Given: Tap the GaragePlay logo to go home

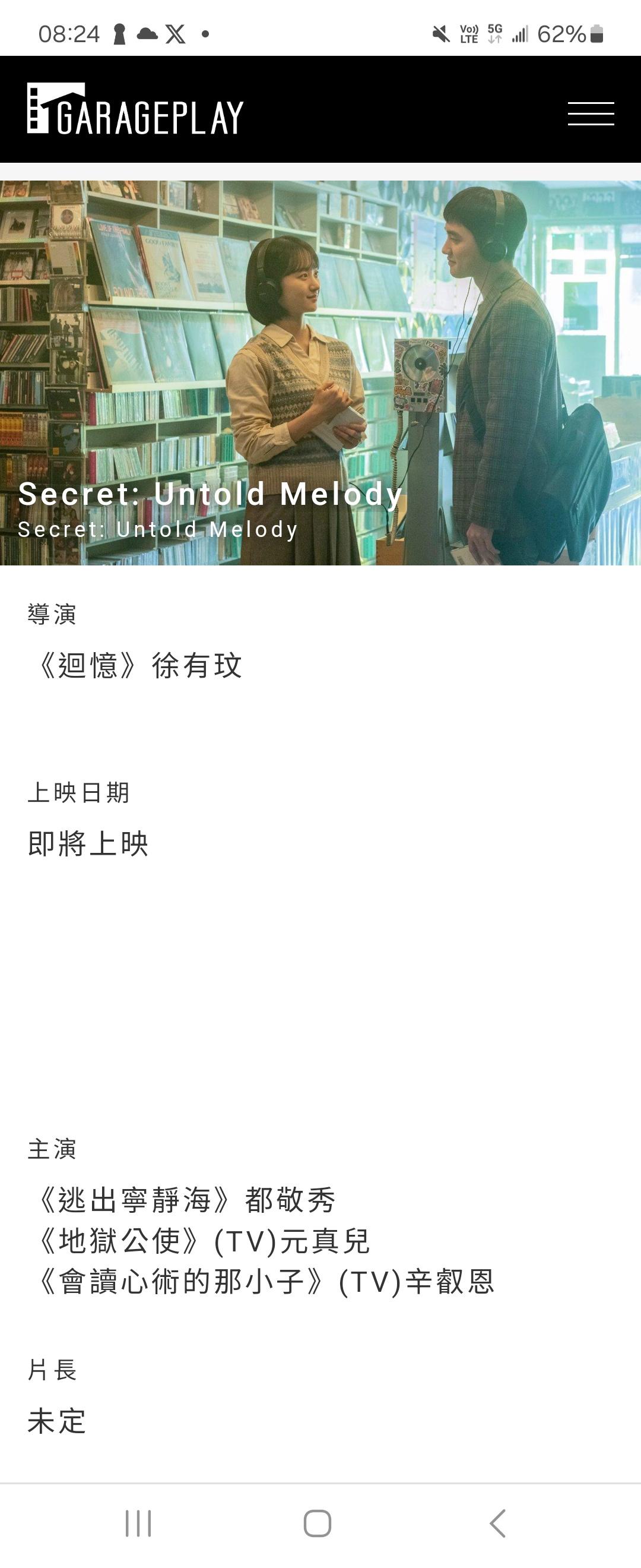Looking at the screenshot, I should [x=135, y=109].
